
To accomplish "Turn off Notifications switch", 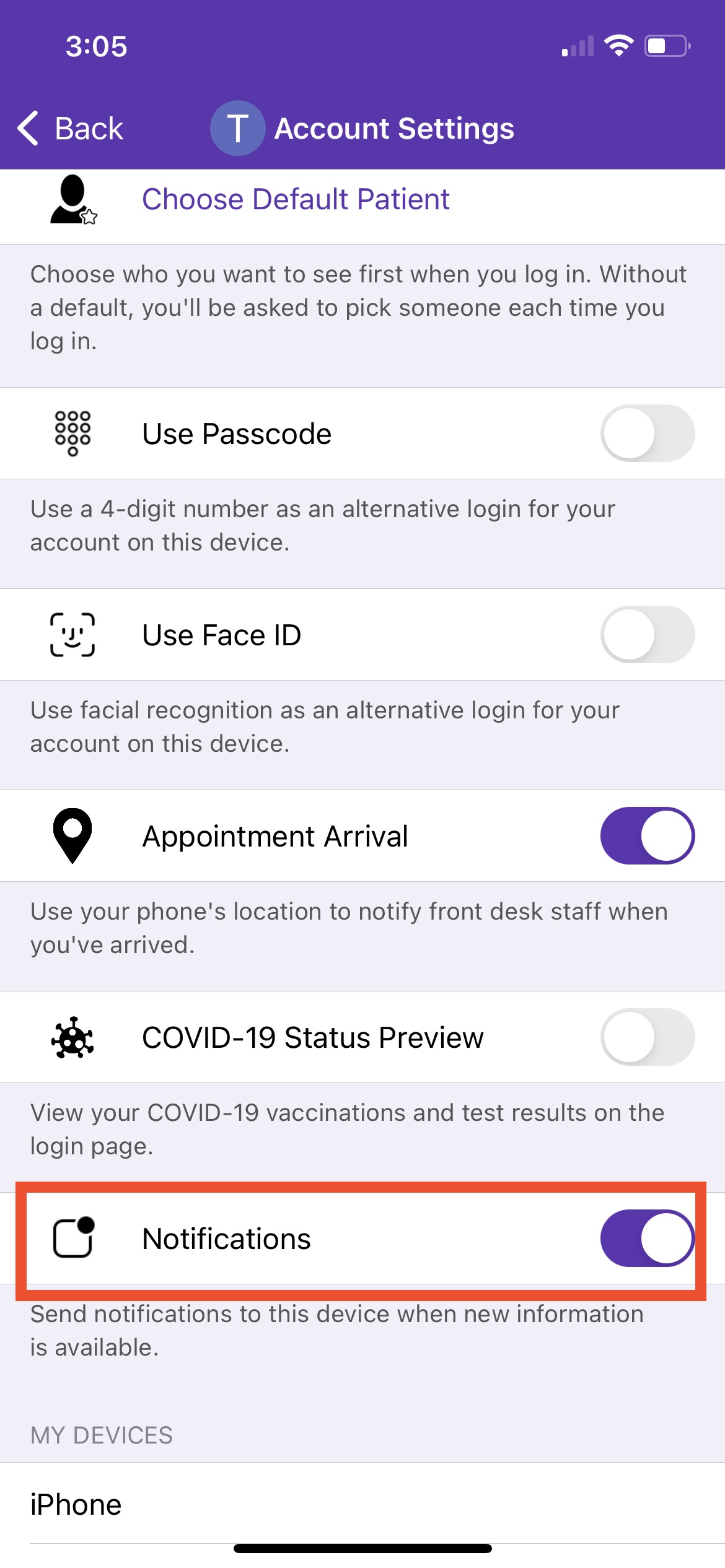I will click(647, 1239).
